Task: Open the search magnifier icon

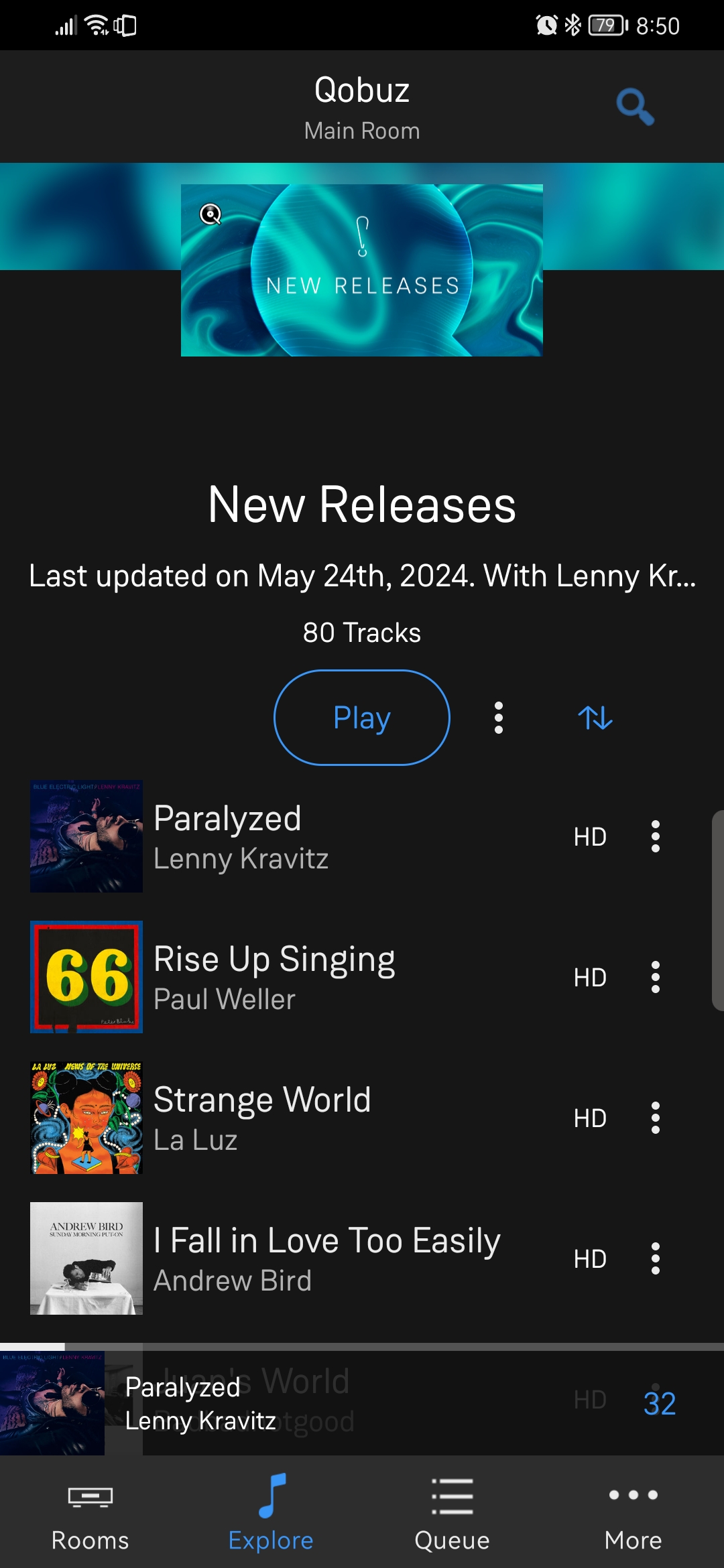Action: click(635, 107)
